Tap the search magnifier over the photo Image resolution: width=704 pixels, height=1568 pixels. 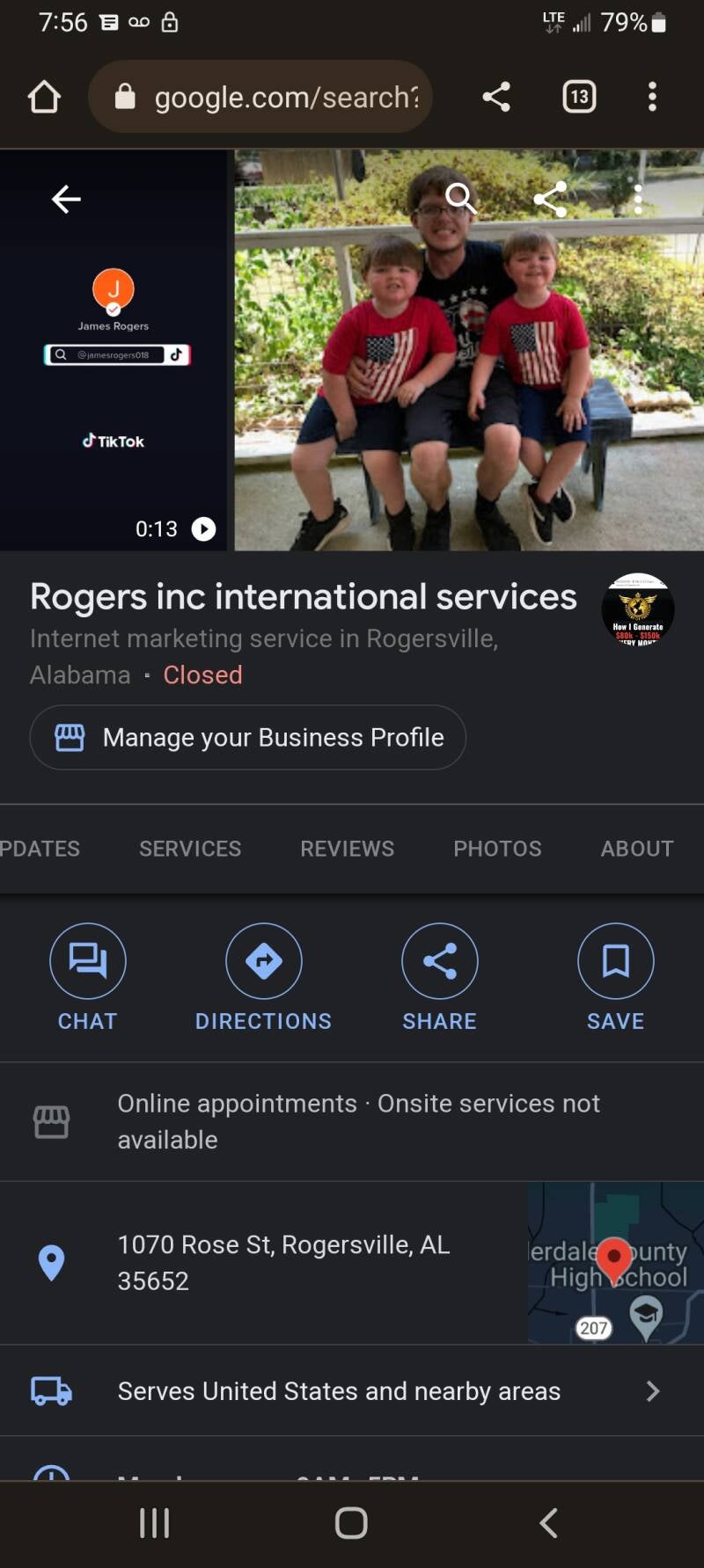coord(460,199)
